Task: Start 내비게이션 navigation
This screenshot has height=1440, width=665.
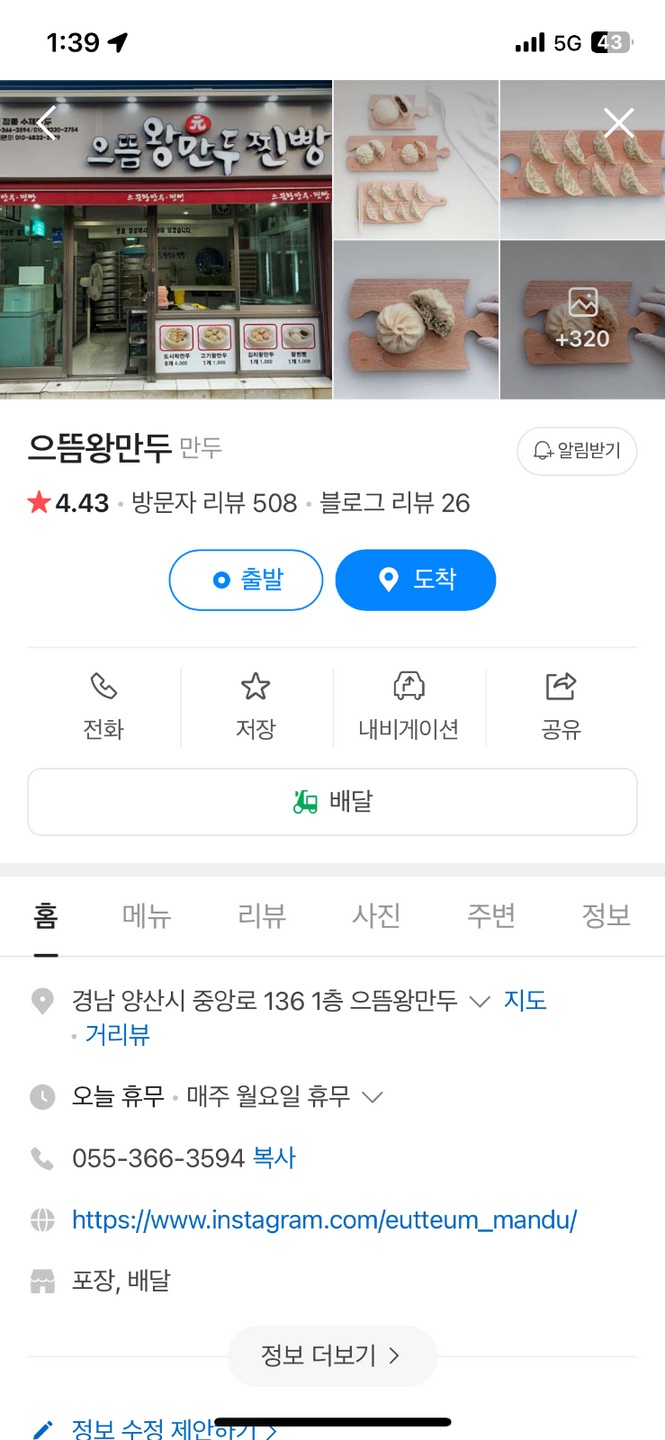Action: pos(409,707)
